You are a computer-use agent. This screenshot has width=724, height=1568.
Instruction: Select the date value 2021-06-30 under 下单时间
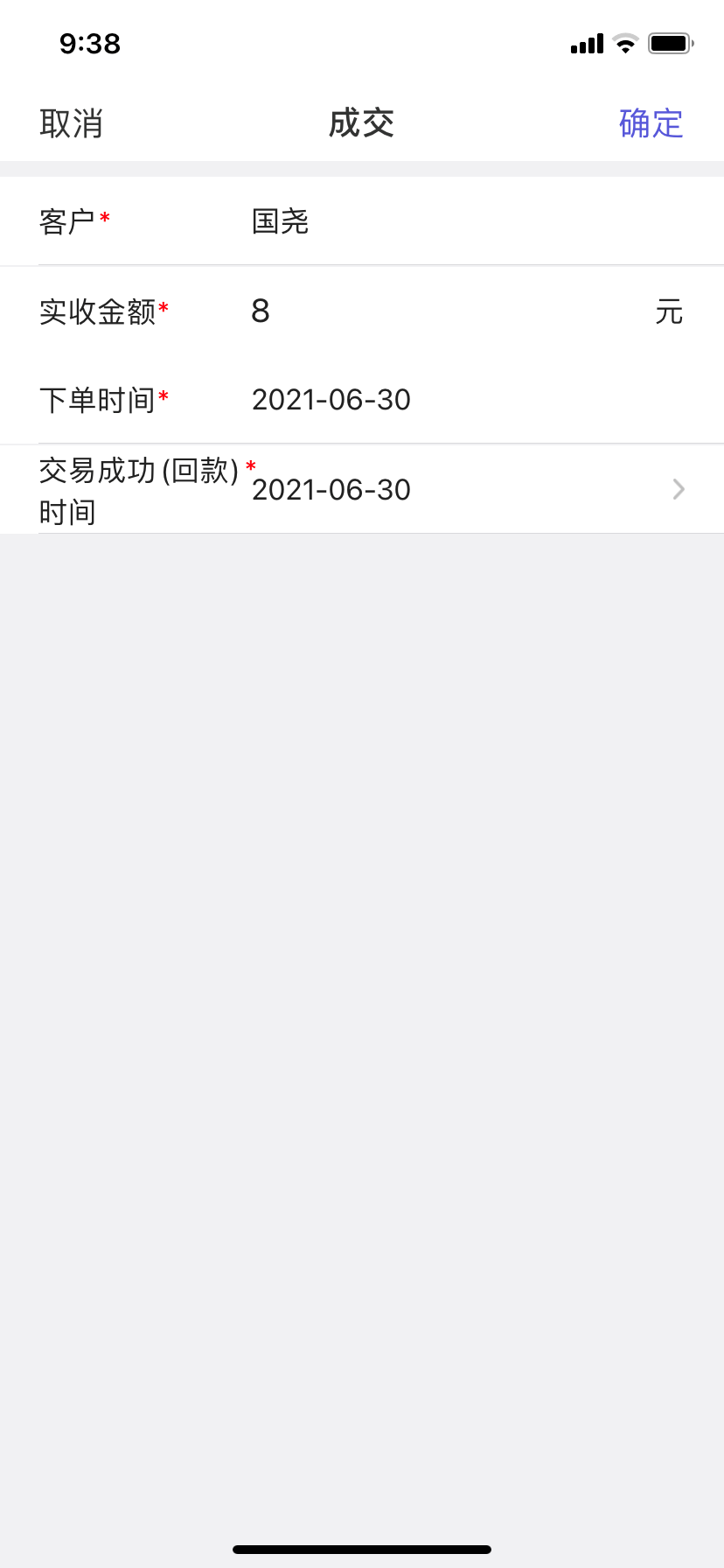(x=331, y=400)
